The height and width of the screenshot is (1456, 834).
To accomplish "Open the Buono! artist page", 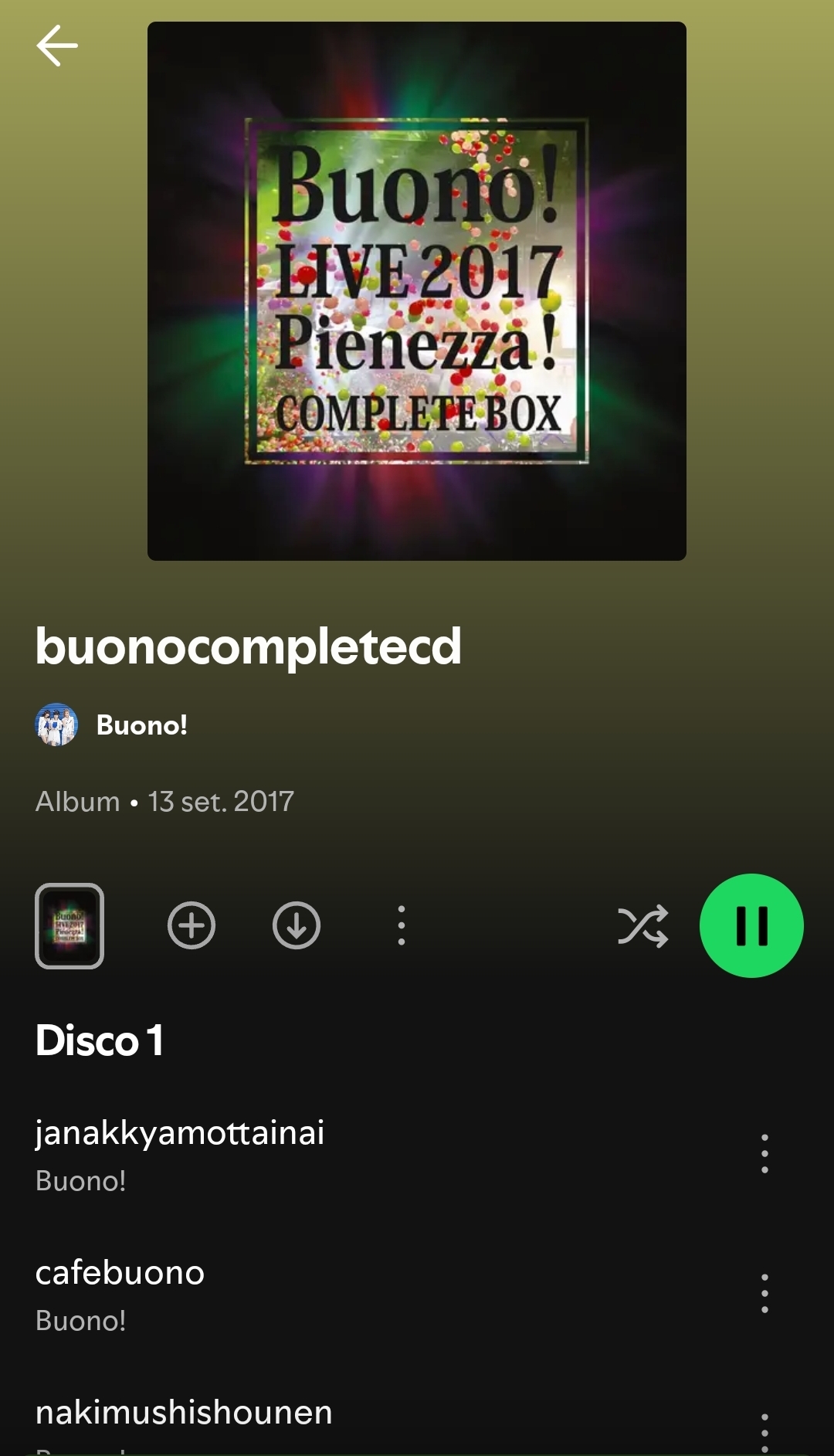I will tap(141, 725).
